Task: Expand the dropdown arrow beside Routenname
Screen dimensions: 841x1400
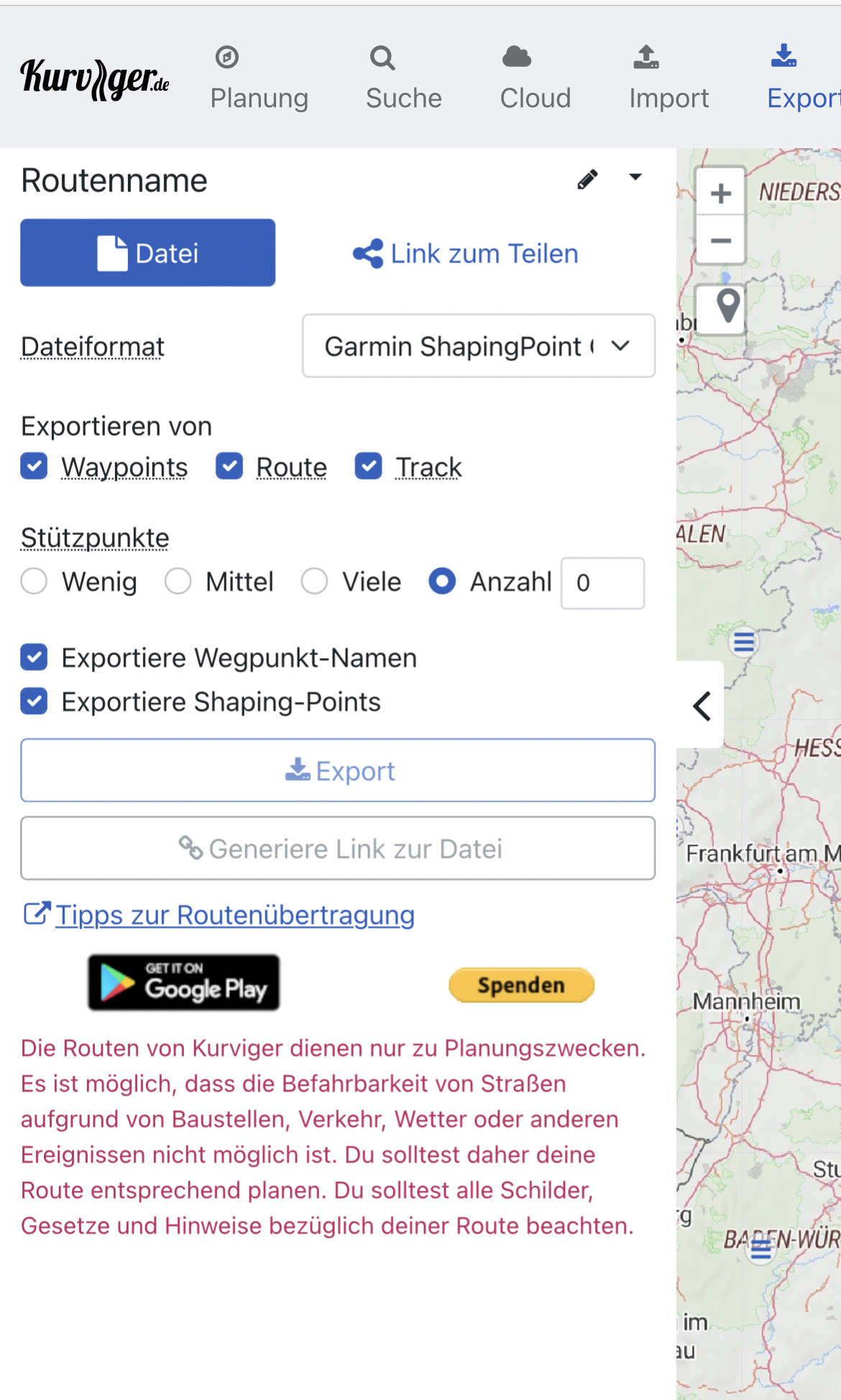Action: [635, 177]
